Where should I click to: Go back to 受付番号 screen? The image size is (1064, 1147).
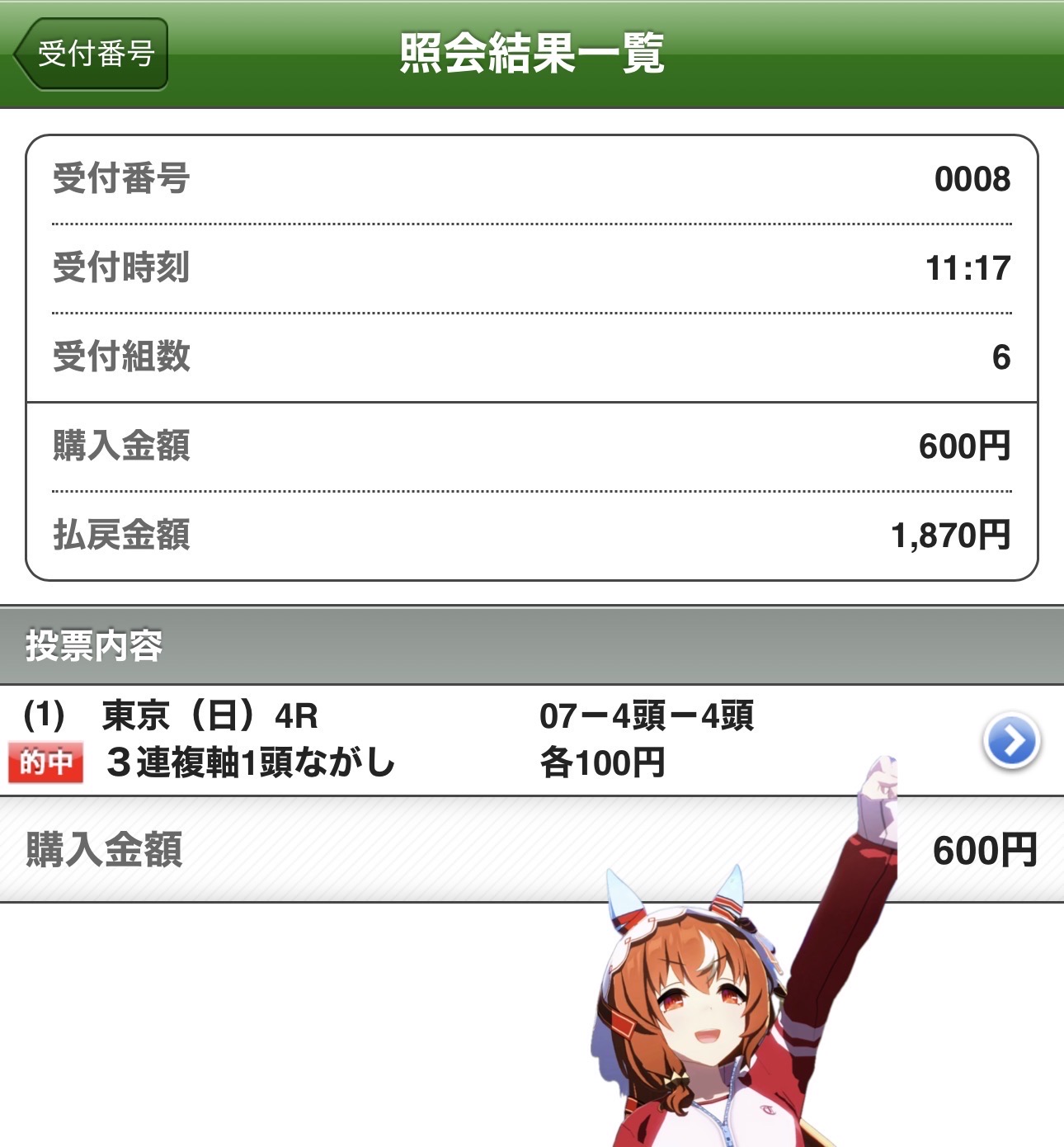(92, 54)
